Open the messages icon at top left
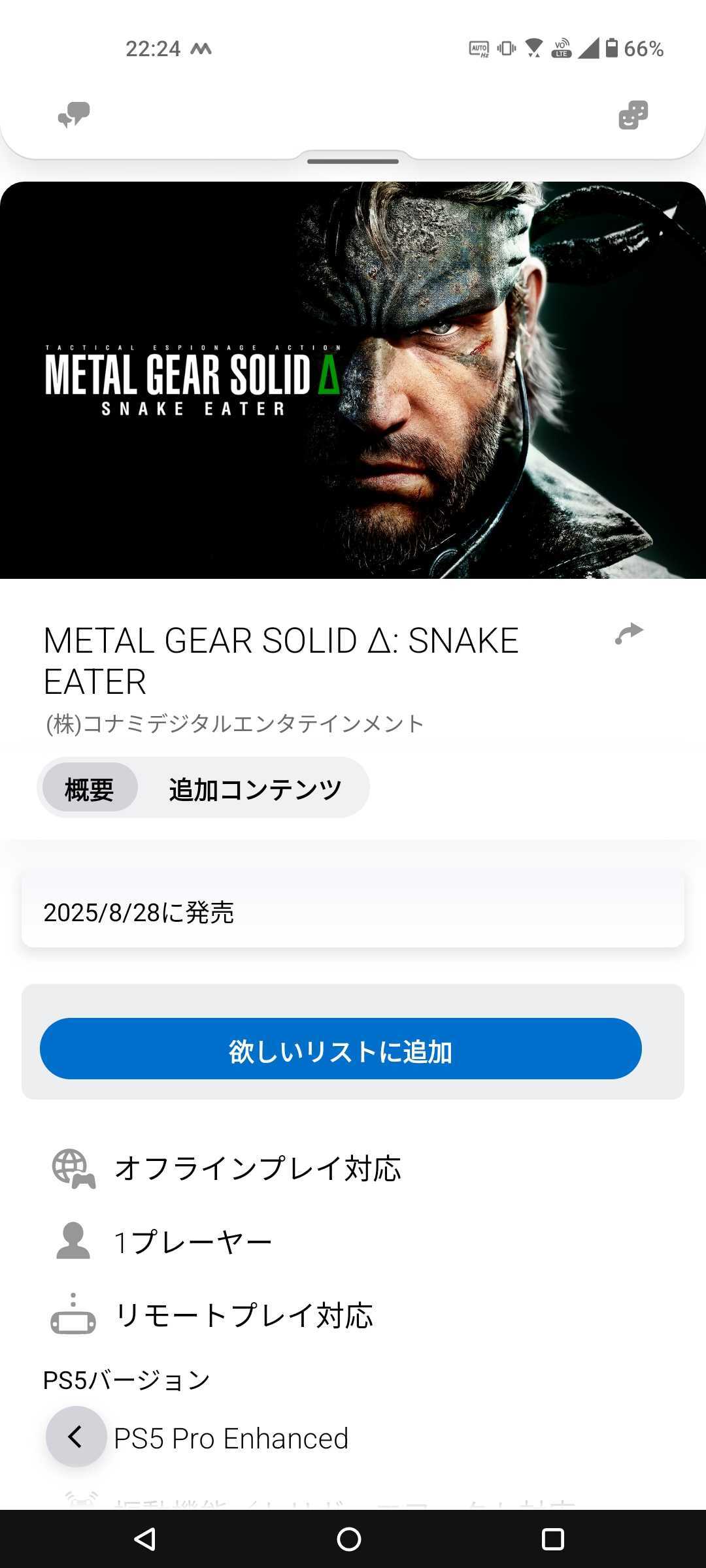Image resolution: width=706 pixels, height=1568 pixels. [x=73, y=116]
